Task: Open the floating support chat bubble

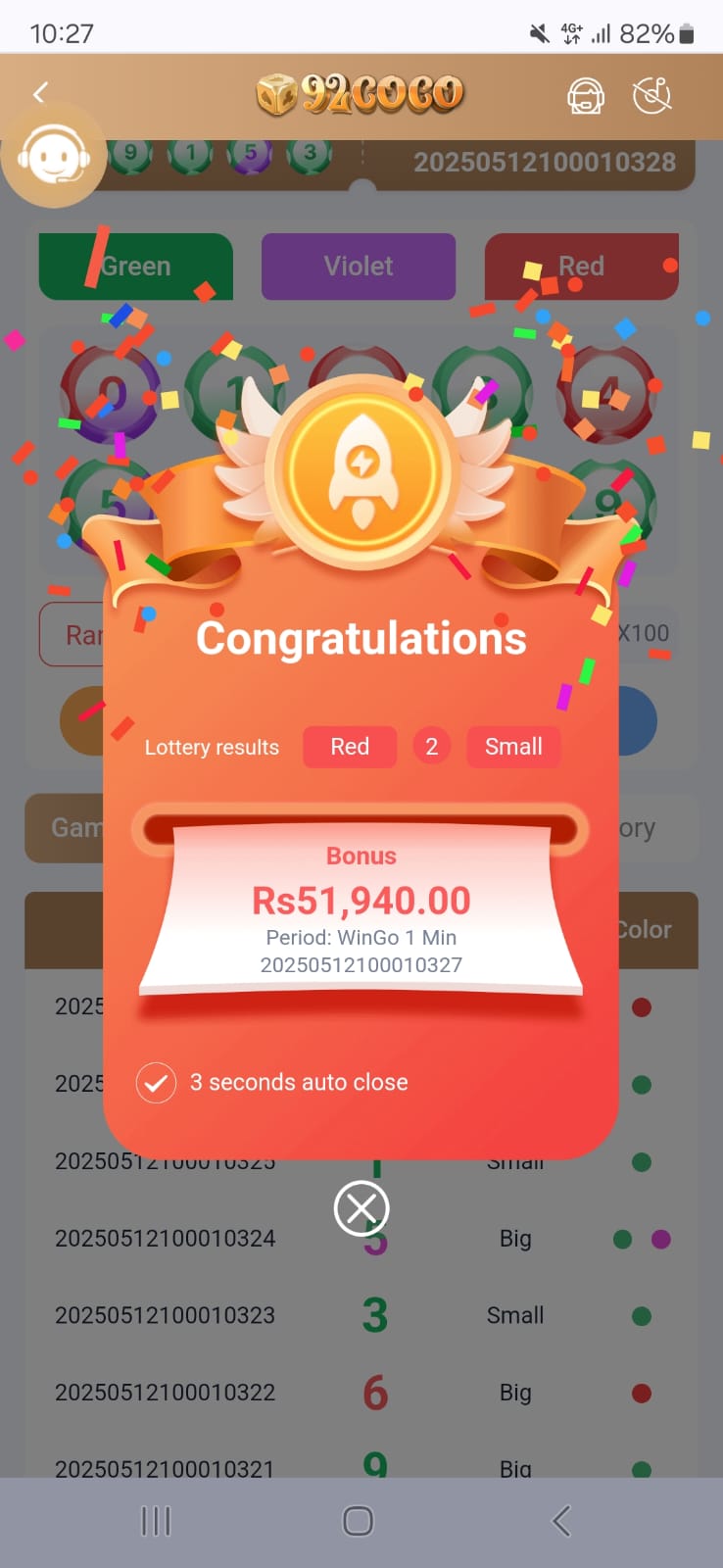Action: (54, 157)
